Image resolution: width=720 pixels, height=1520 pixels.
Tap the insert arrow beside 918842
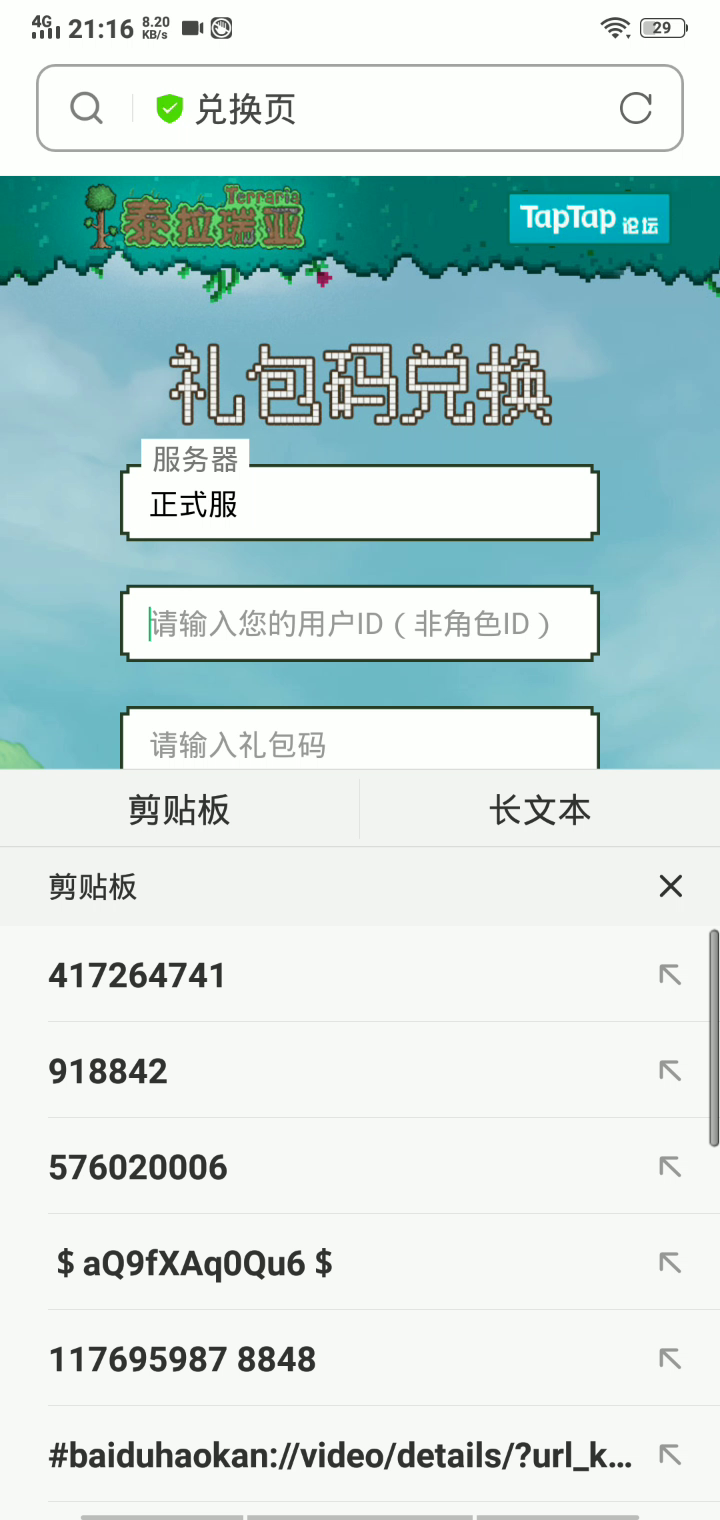[x=670, y=1071]
